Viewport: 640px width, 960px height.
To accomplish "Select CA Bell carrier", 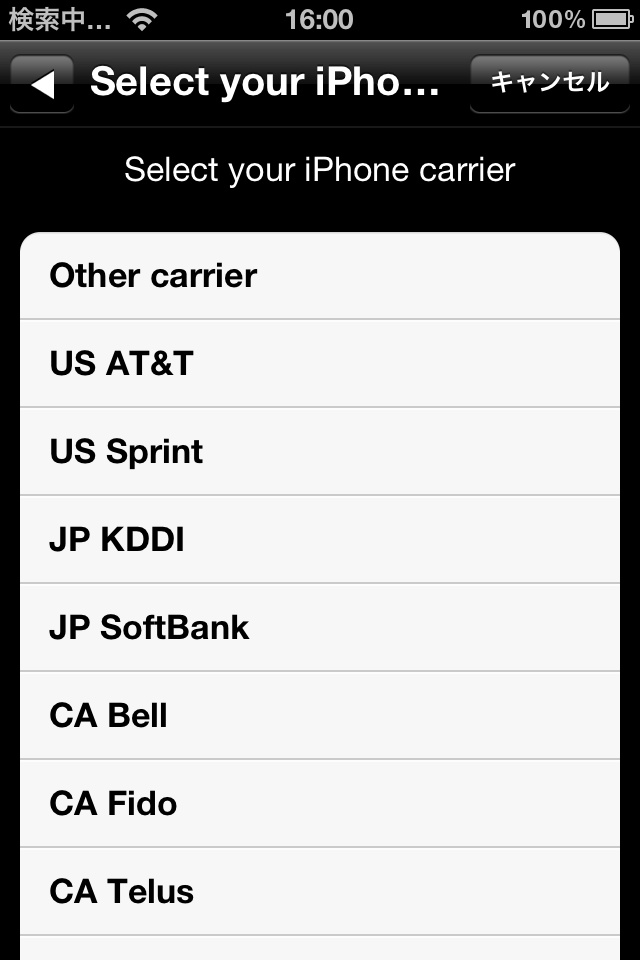I will point(320,716).
